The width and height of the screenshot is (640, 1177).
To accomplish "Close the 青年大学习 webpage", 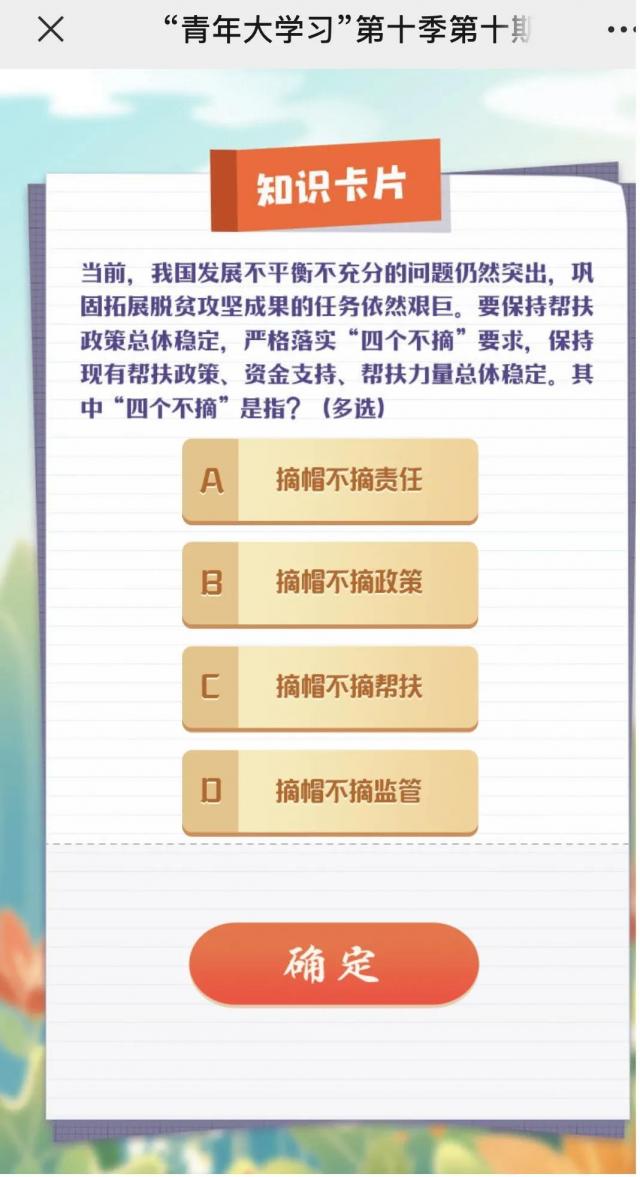I will 50,30.
